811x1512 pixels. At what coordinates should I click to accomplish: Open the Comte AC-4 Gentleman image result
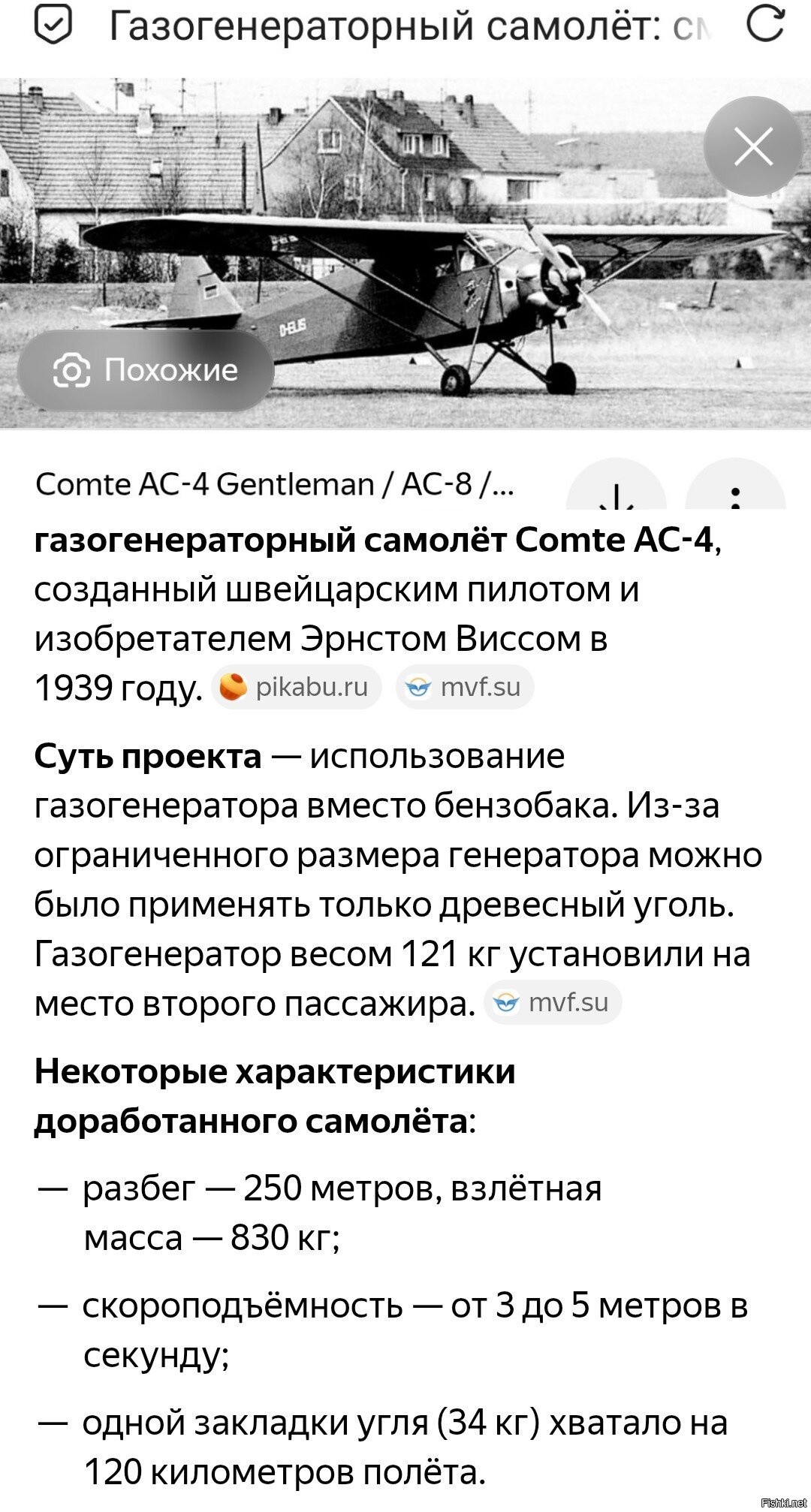coord(274,484)
